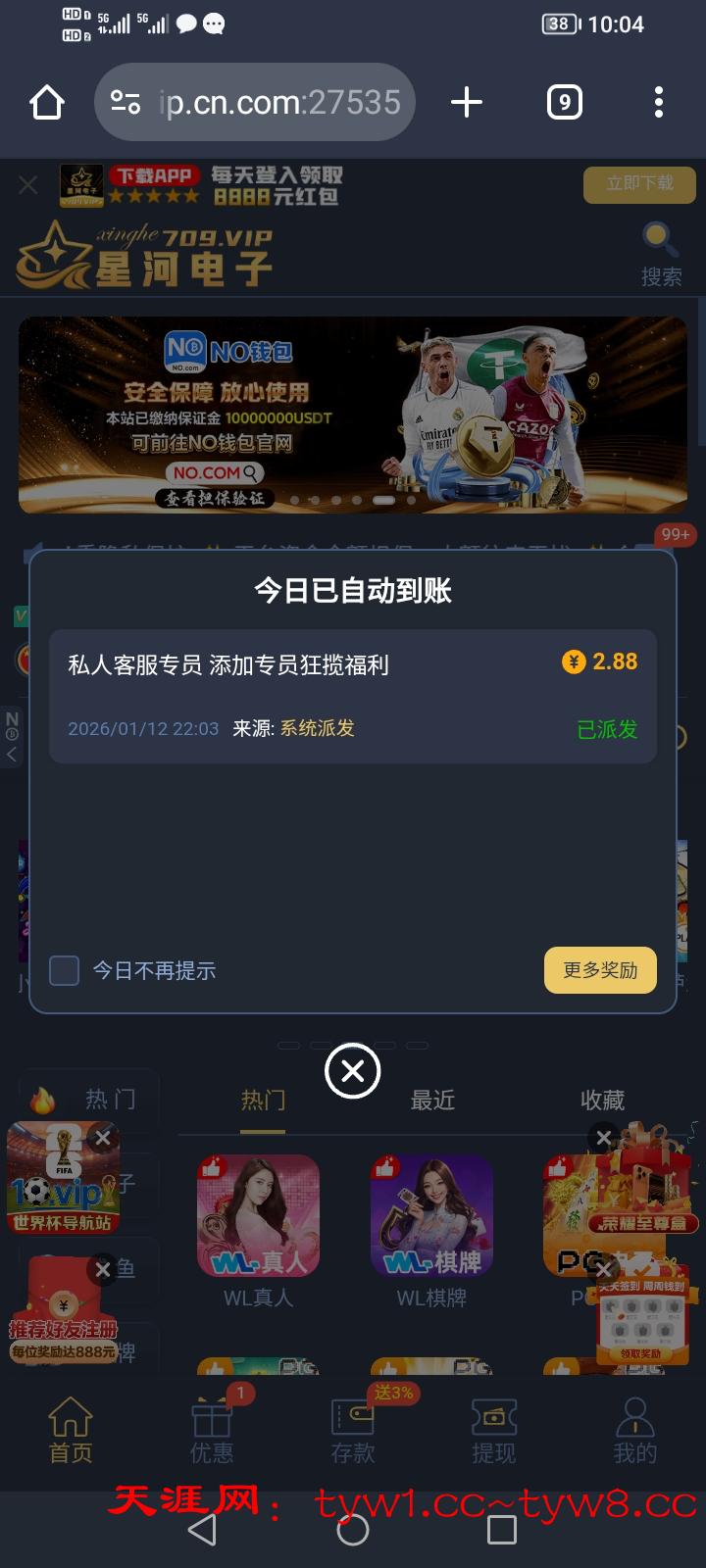Screen dimensions: 706x1568
Task: Go to the 我的 tab
Action: coord(634,1431)
